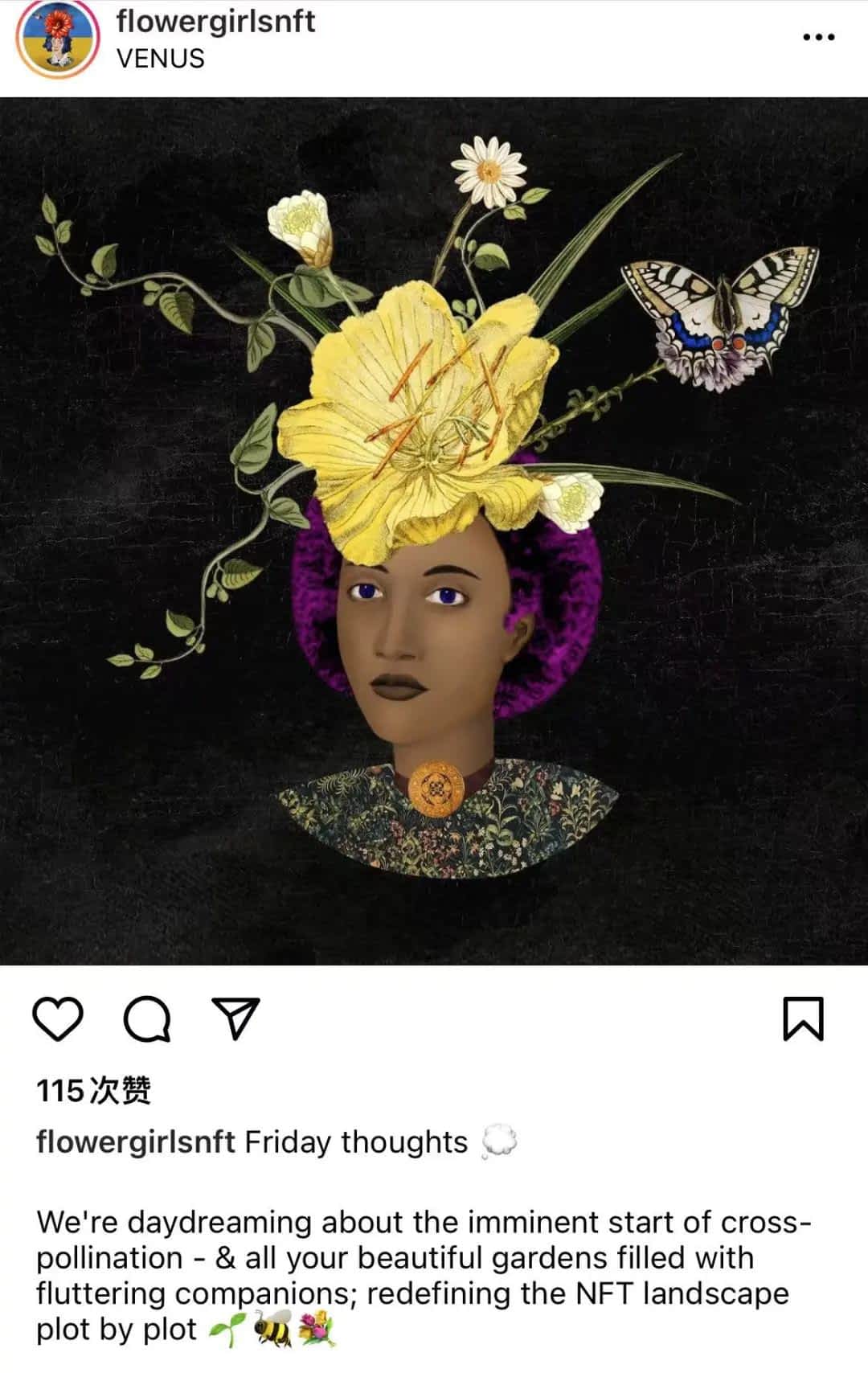Tap the post artwork image

pyautogui.click(x=434, y=531)
